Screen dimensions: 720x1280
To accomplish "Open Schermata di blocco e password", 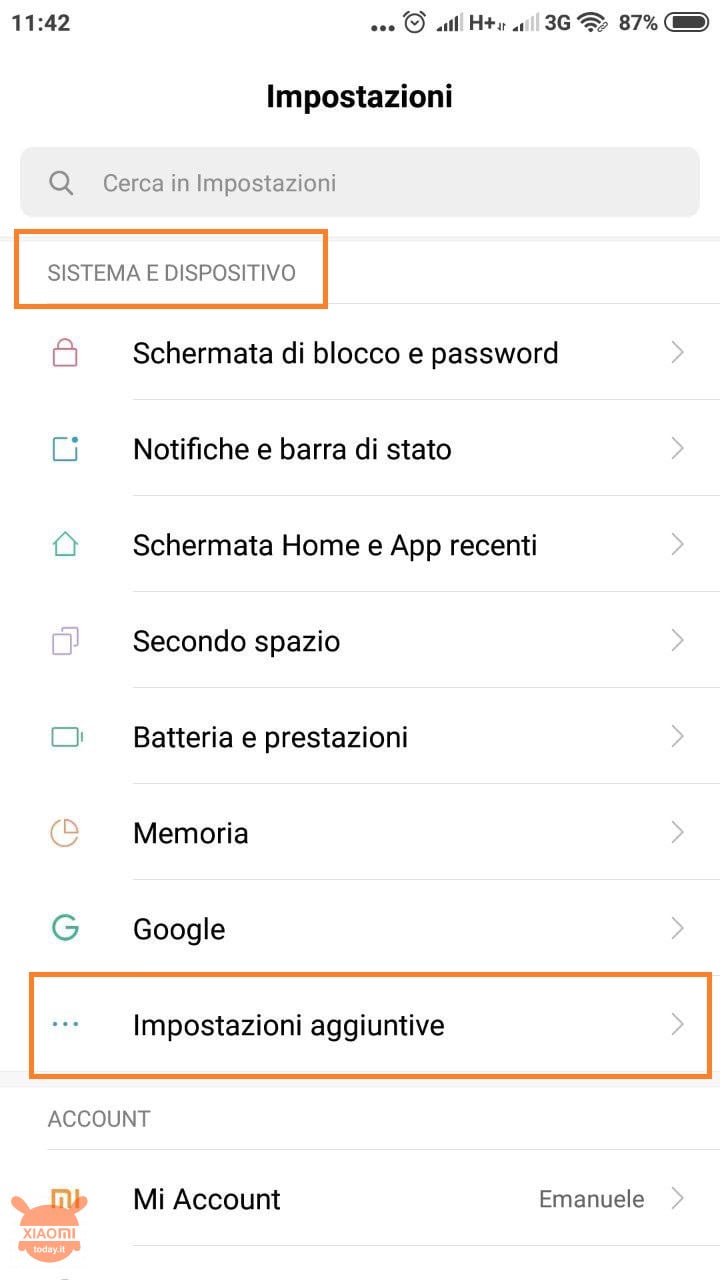I will [360, 352].
